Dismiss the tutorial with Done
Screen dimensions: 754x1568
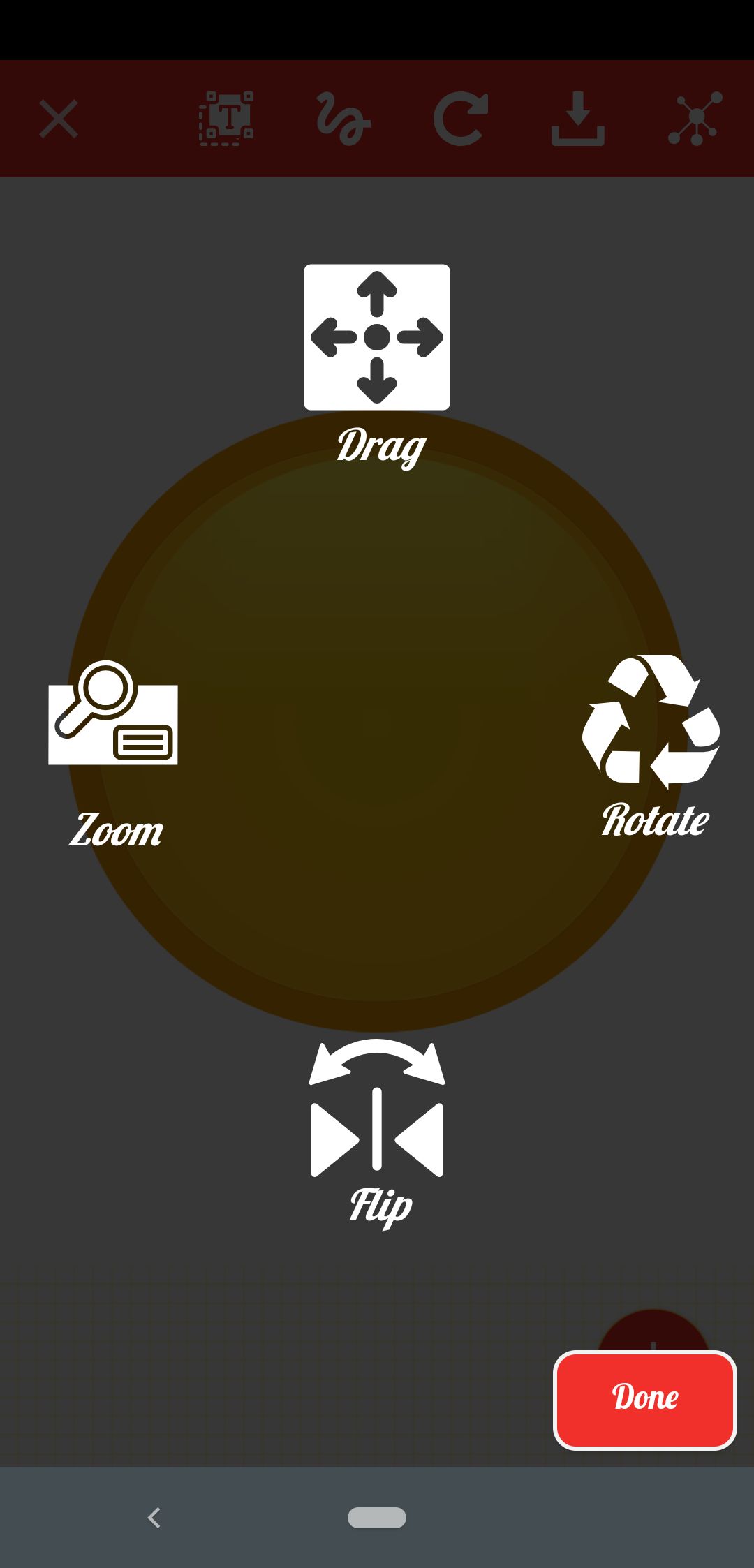tap(644, 1400)
